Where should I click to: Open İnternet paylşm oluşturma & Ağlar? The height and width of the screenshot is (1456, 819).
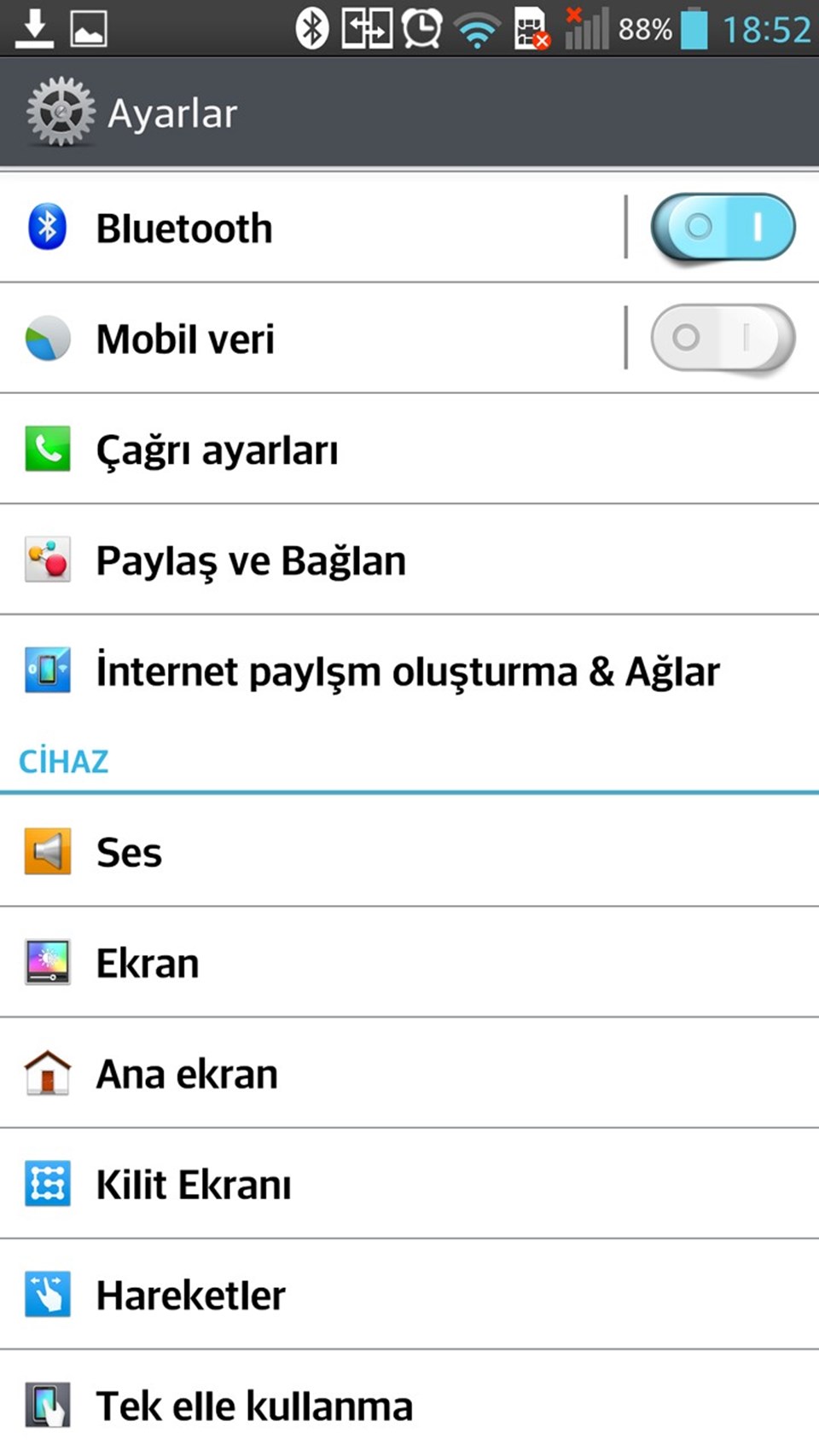[409, 671]
